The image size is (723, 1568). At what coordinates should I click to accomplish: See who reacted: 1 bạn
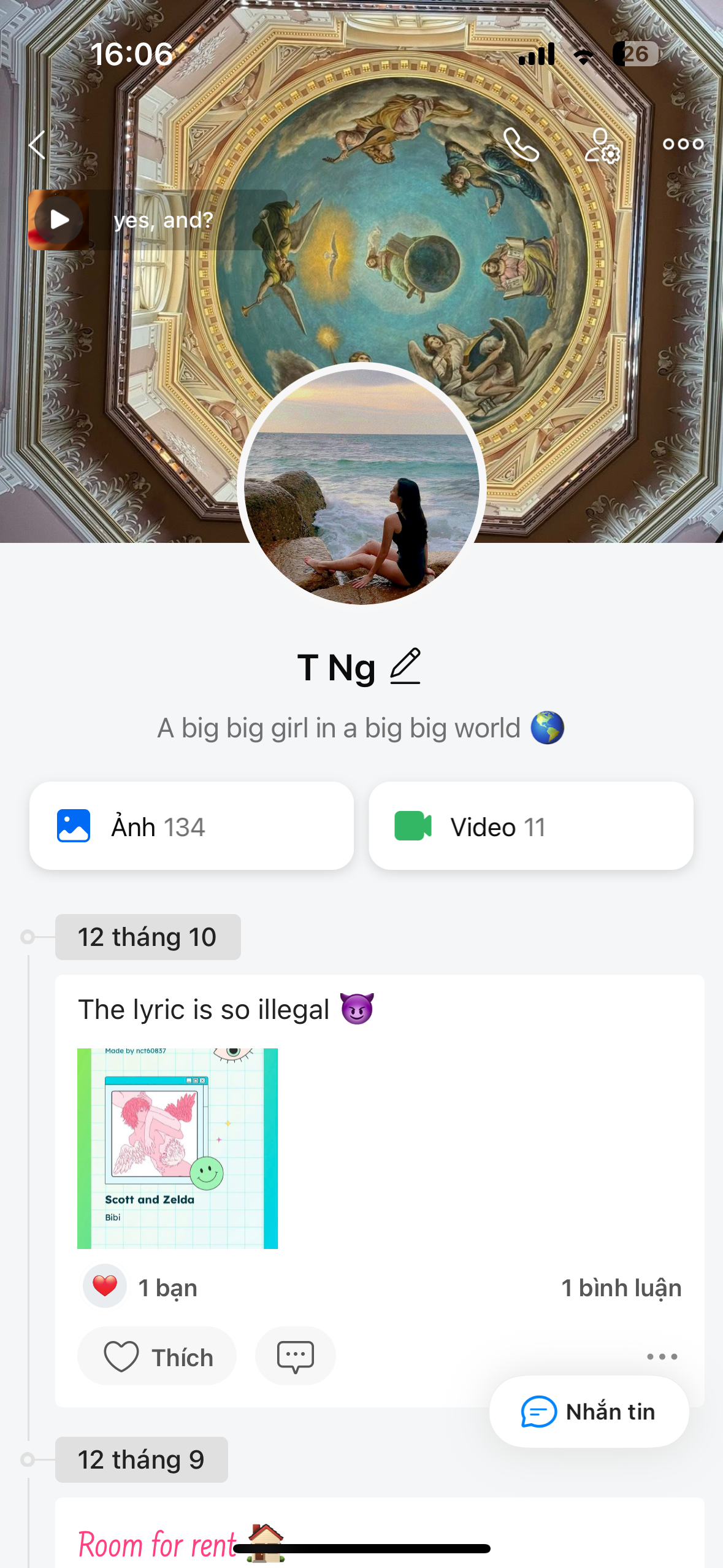point(167,1288)
